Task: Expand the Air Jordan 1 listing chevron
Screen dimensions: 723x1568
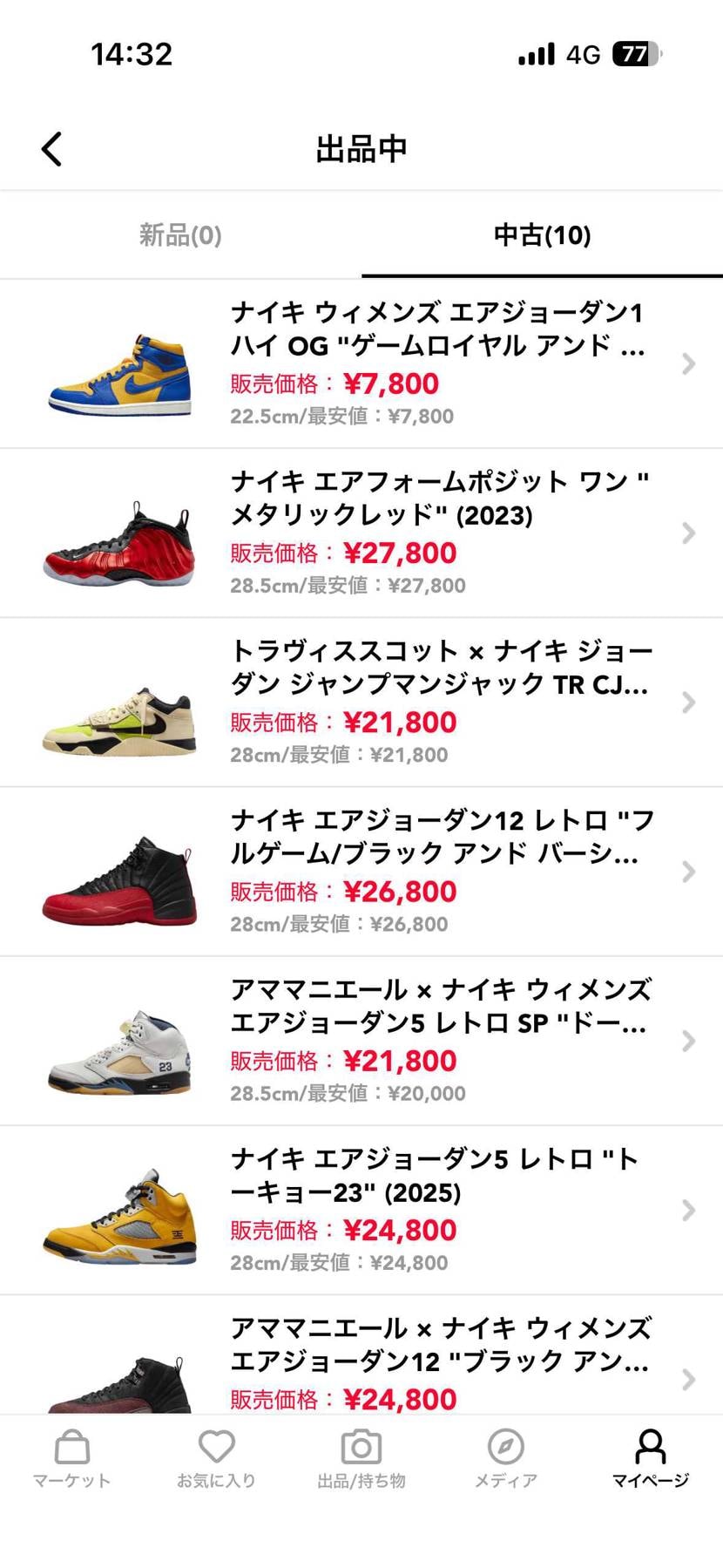Action: [689, 363]
